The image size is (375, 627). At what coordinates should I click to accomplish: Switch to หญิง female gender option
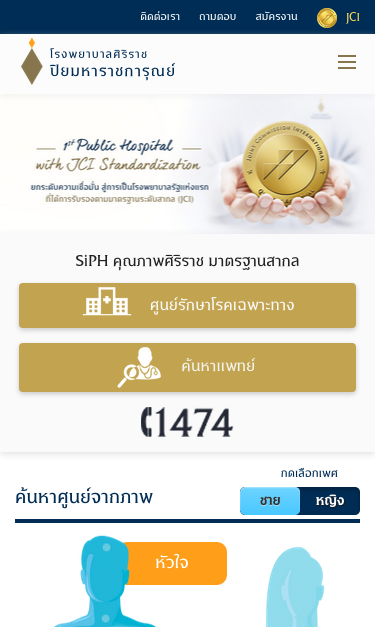(x=330, y=501)
